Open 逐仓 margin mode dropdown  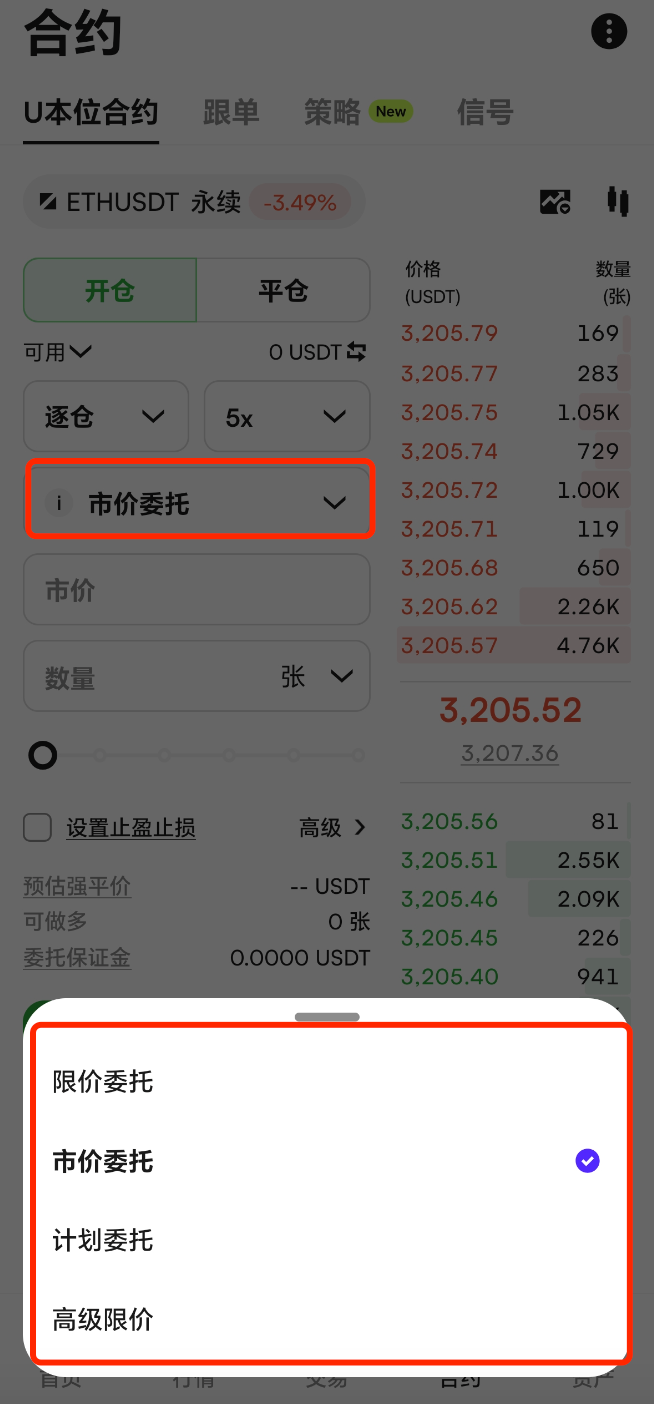[106, 416]
